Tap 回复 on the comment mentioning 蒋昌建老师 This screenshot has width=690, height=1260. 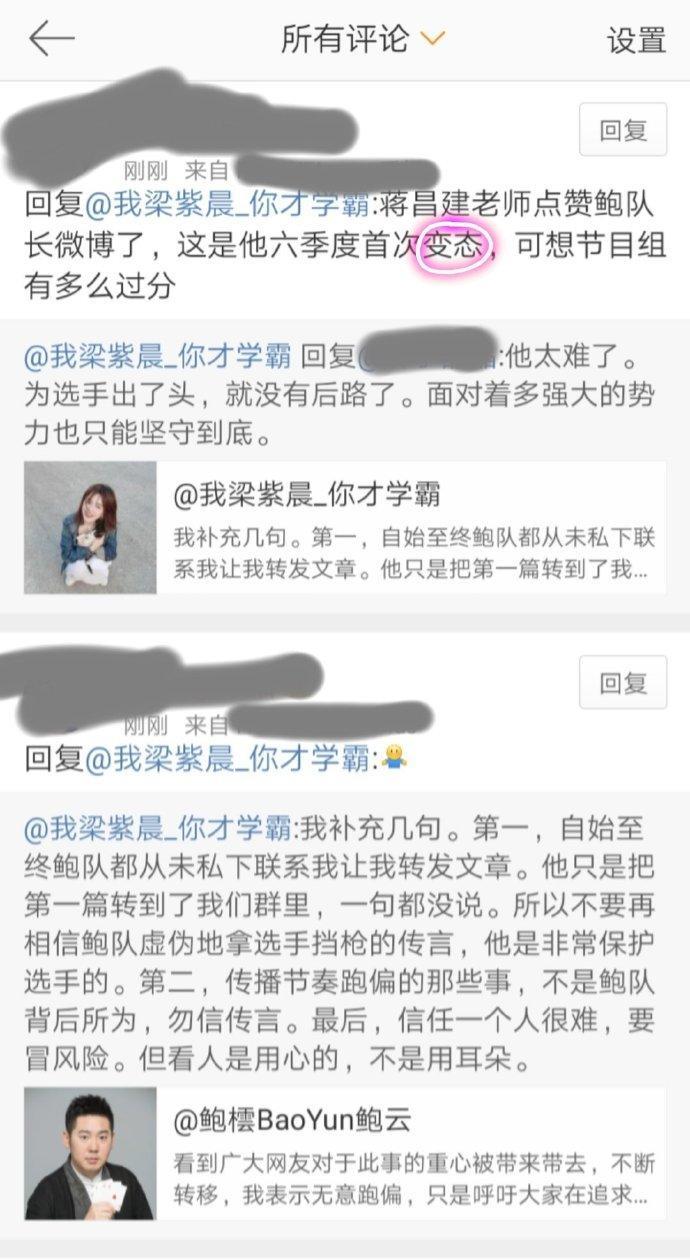coord(623,130)
